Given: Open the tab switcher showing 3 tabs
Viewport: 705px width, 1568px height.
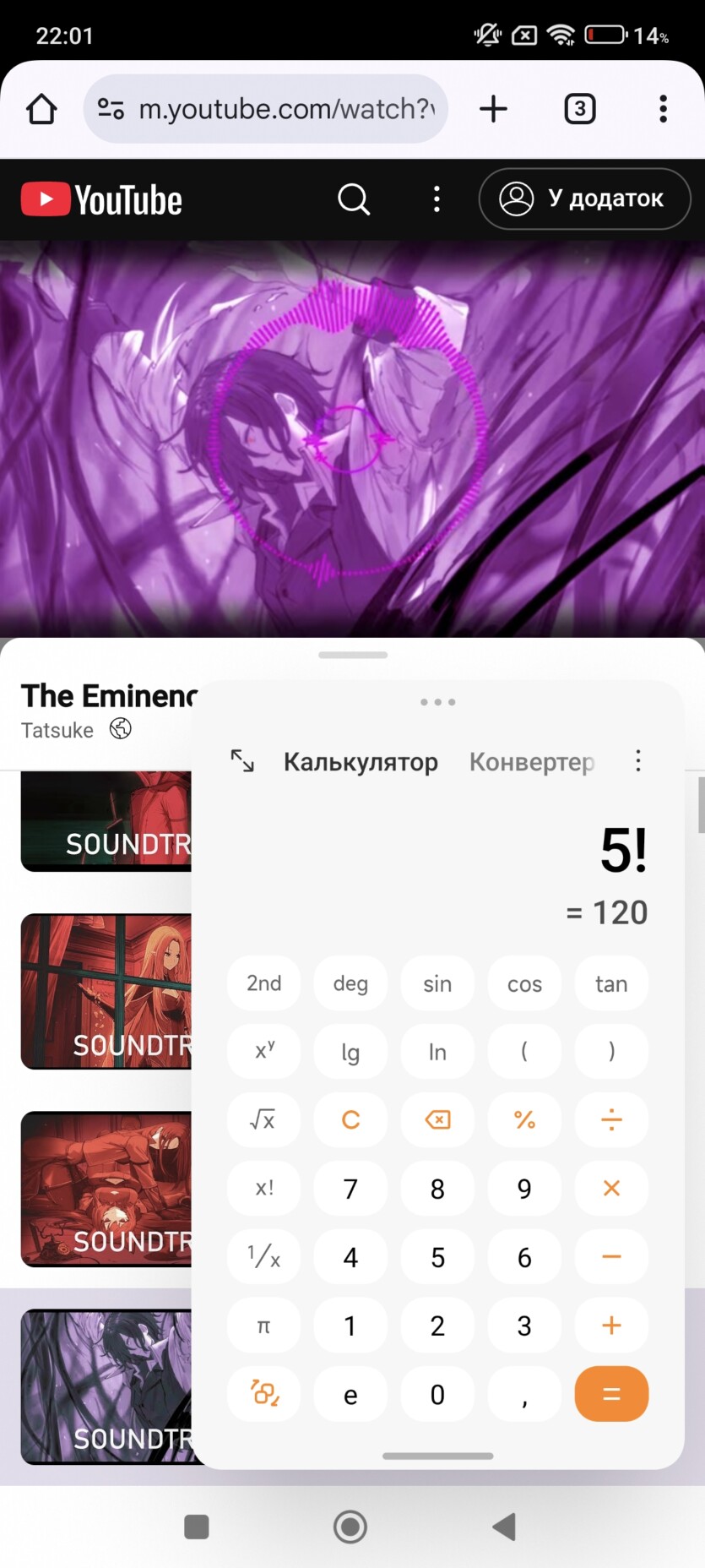Looking at the screenshot, I should pos(579,109).
